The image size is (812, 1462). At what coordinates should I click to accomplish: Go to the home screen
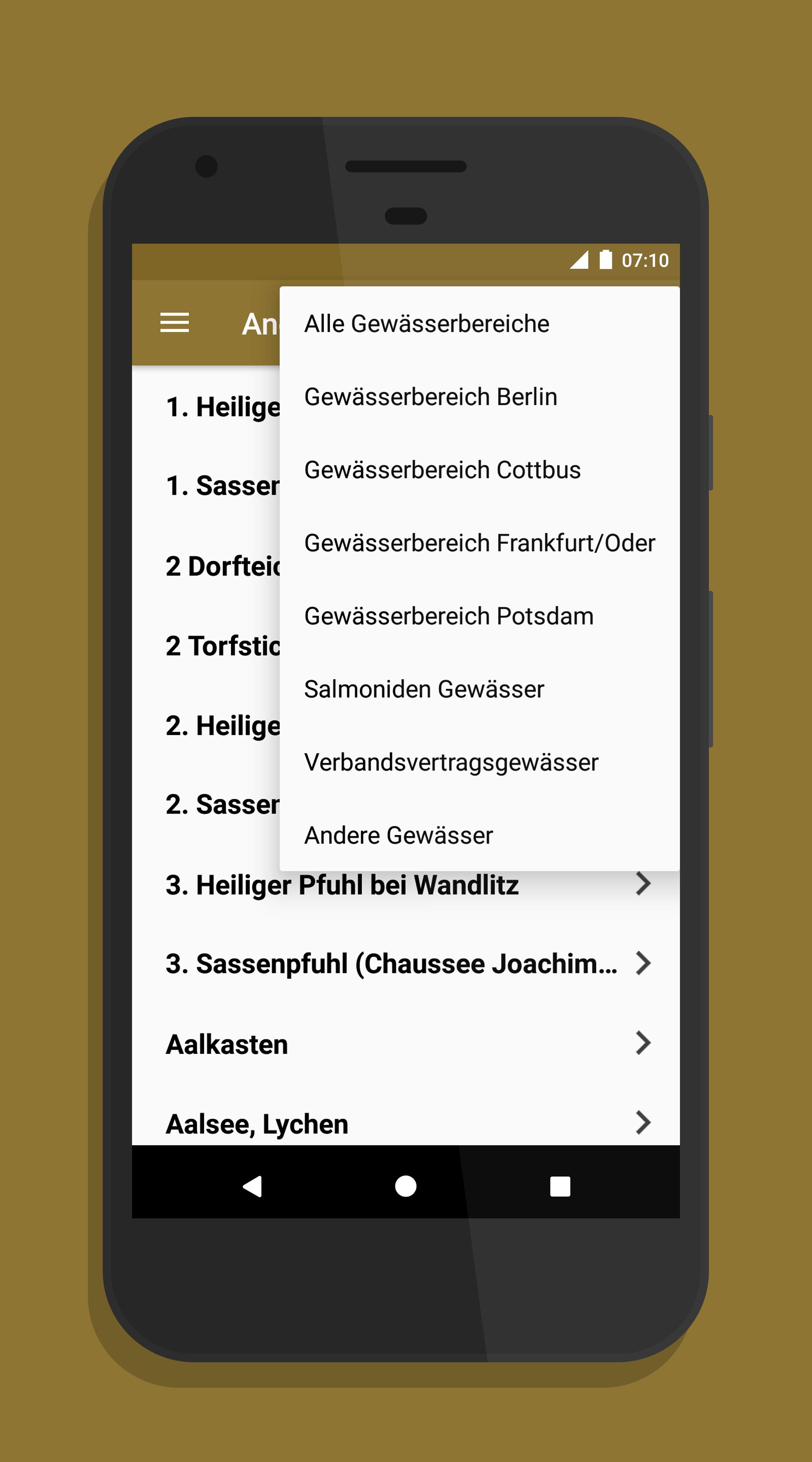click(406, 1186)
